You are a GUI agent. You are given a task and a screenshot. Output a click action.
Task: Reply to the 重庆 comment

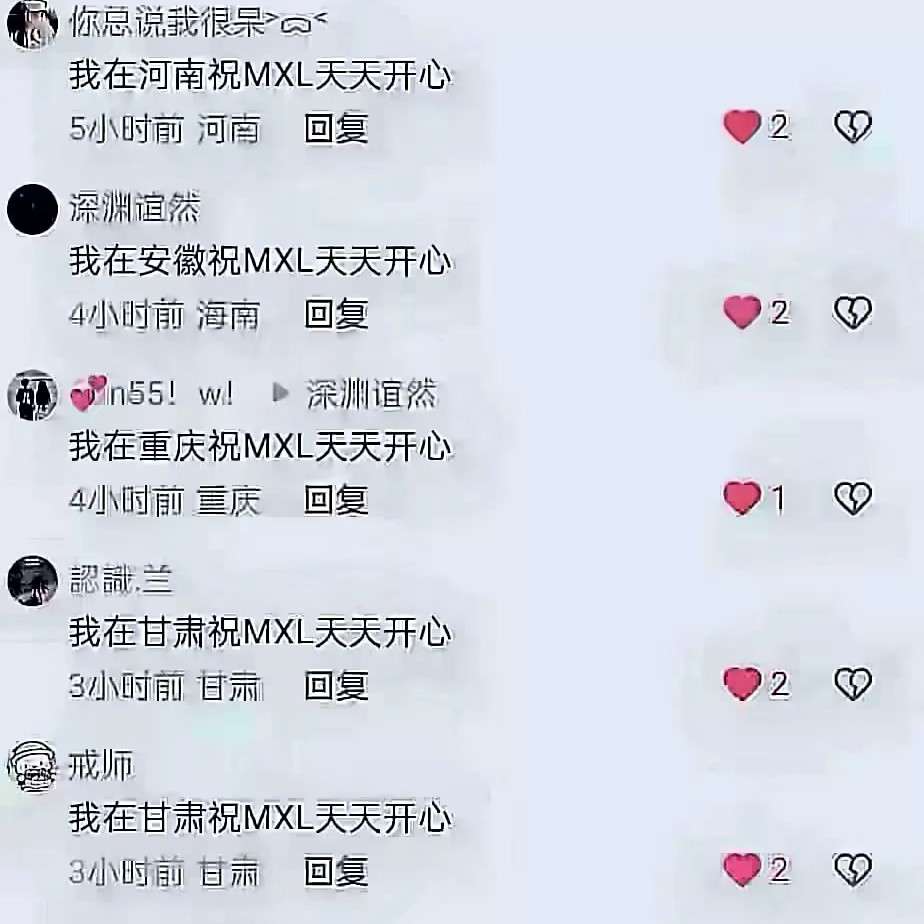click(x=336, y=500)
